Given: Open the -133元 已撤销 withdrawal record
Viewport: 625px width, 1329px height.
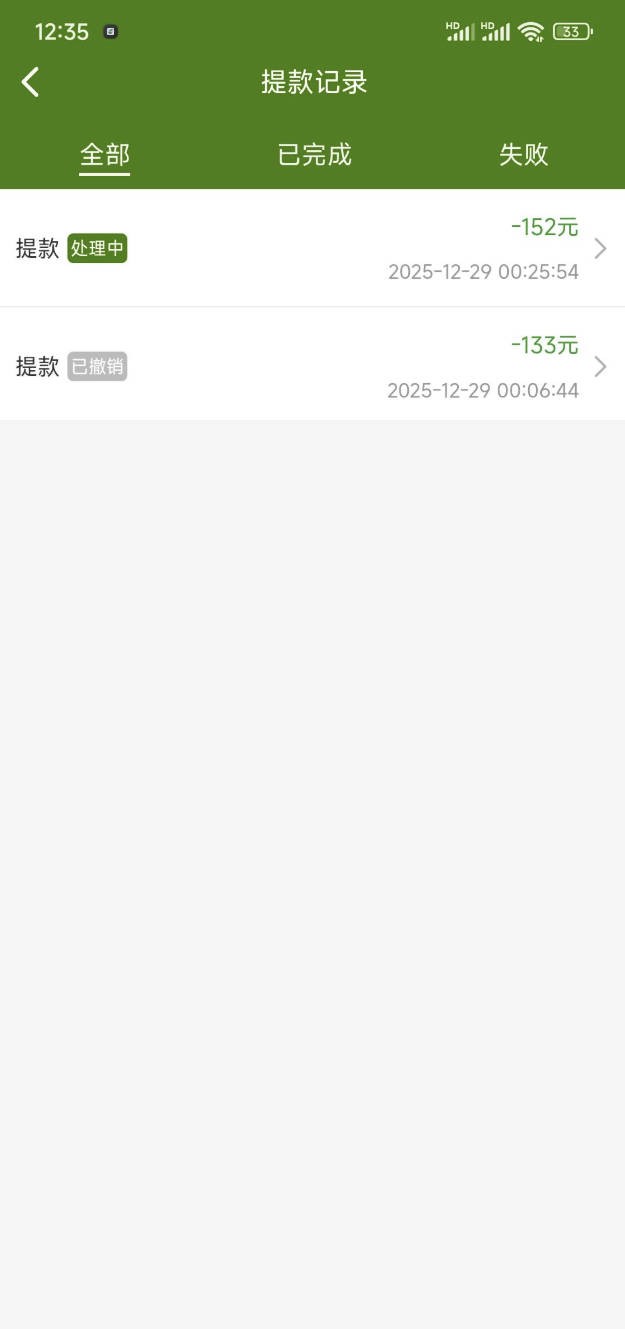Looking at the screenshot, I should tap(312, 366).
